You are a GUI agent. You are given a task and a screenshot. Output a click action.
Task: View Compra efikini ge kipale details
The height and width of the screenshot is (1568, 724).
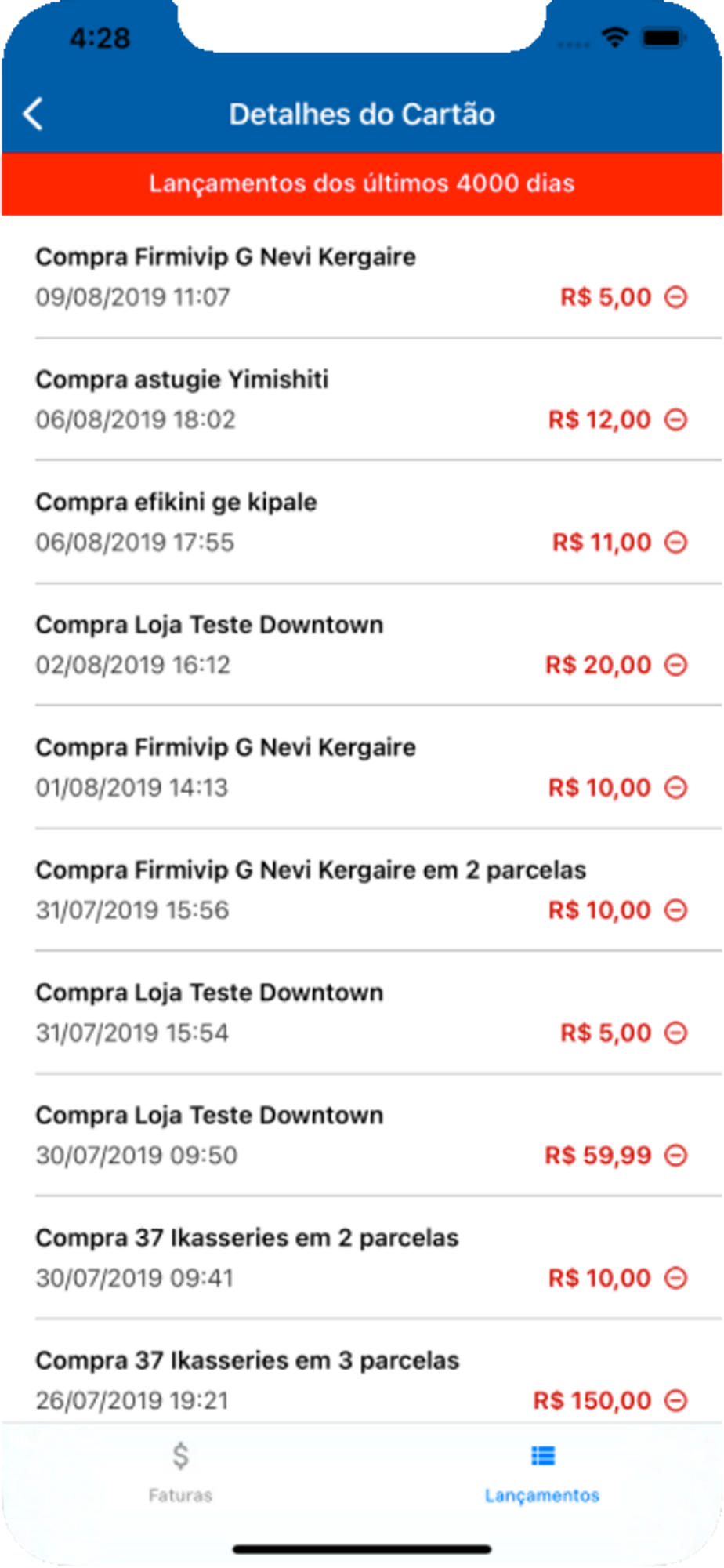coord(362,522)
